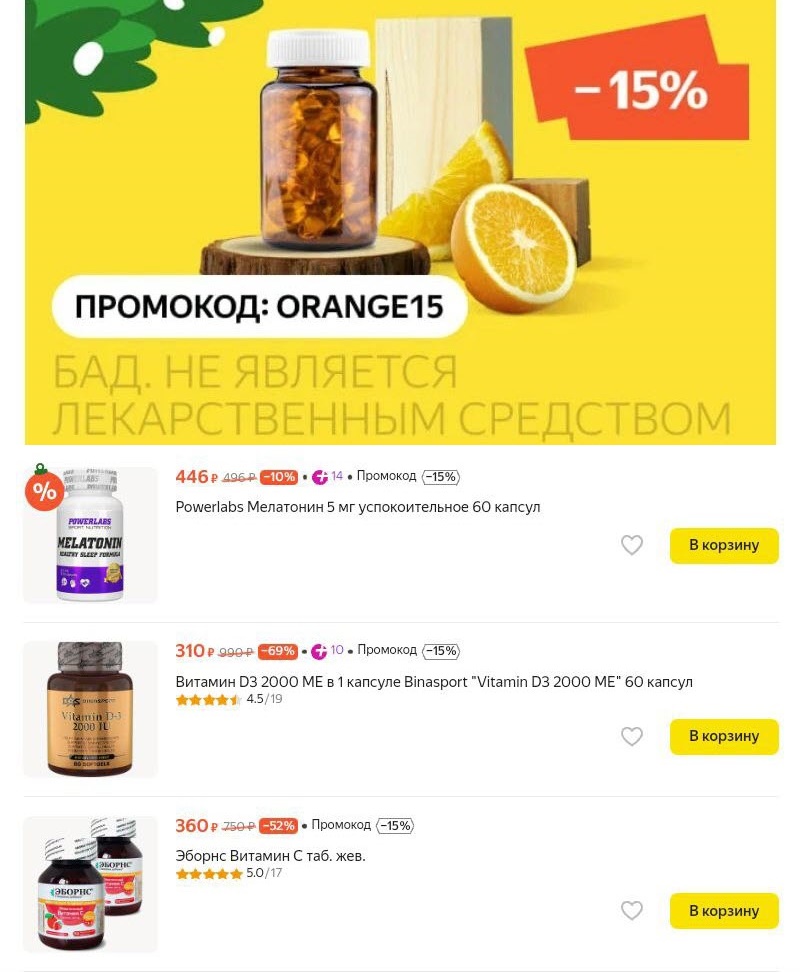800x972 pixels.
Task: Toggle favorite heart on Binasport Vitamin D3
Action: [x=632, y=737]
